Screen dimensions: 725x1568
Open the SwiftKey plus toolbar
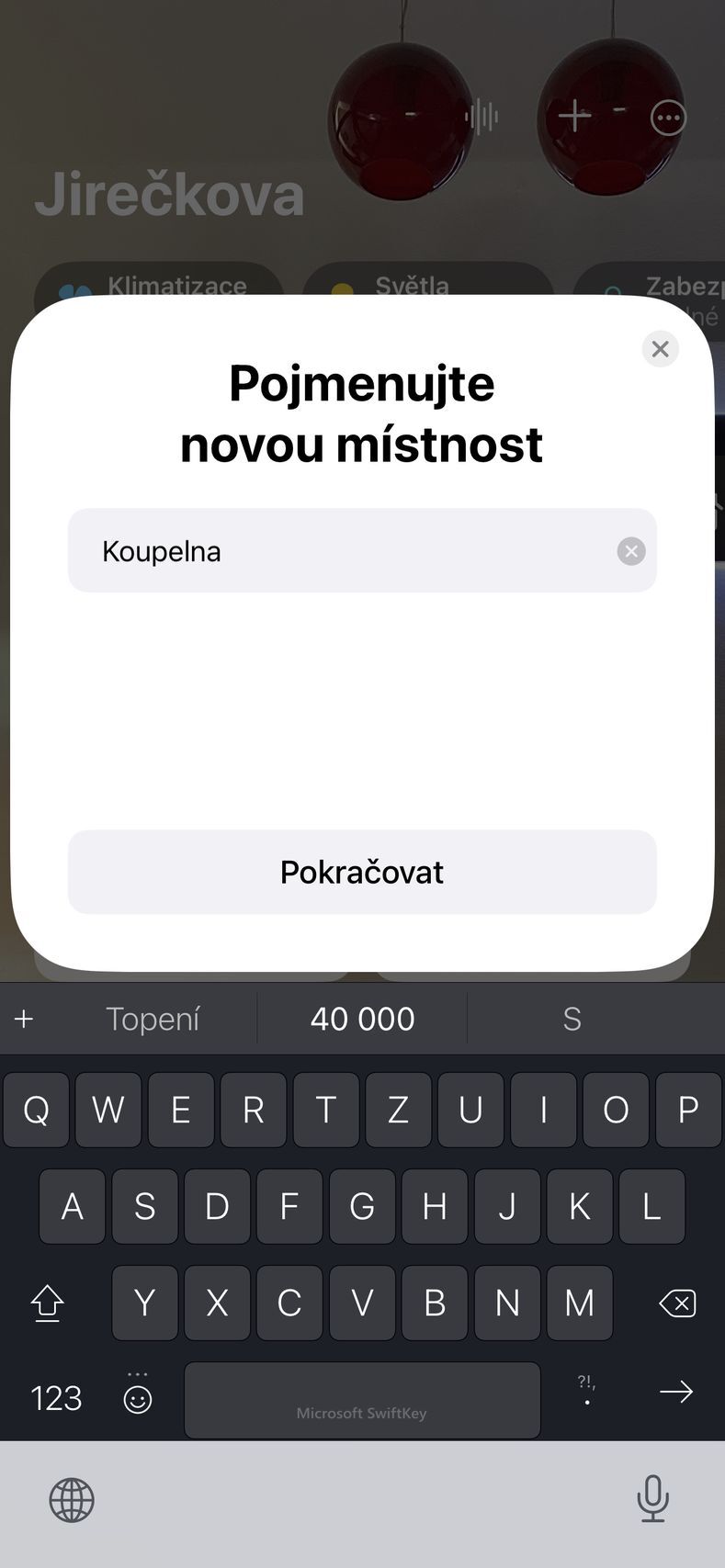[24, 1019]
